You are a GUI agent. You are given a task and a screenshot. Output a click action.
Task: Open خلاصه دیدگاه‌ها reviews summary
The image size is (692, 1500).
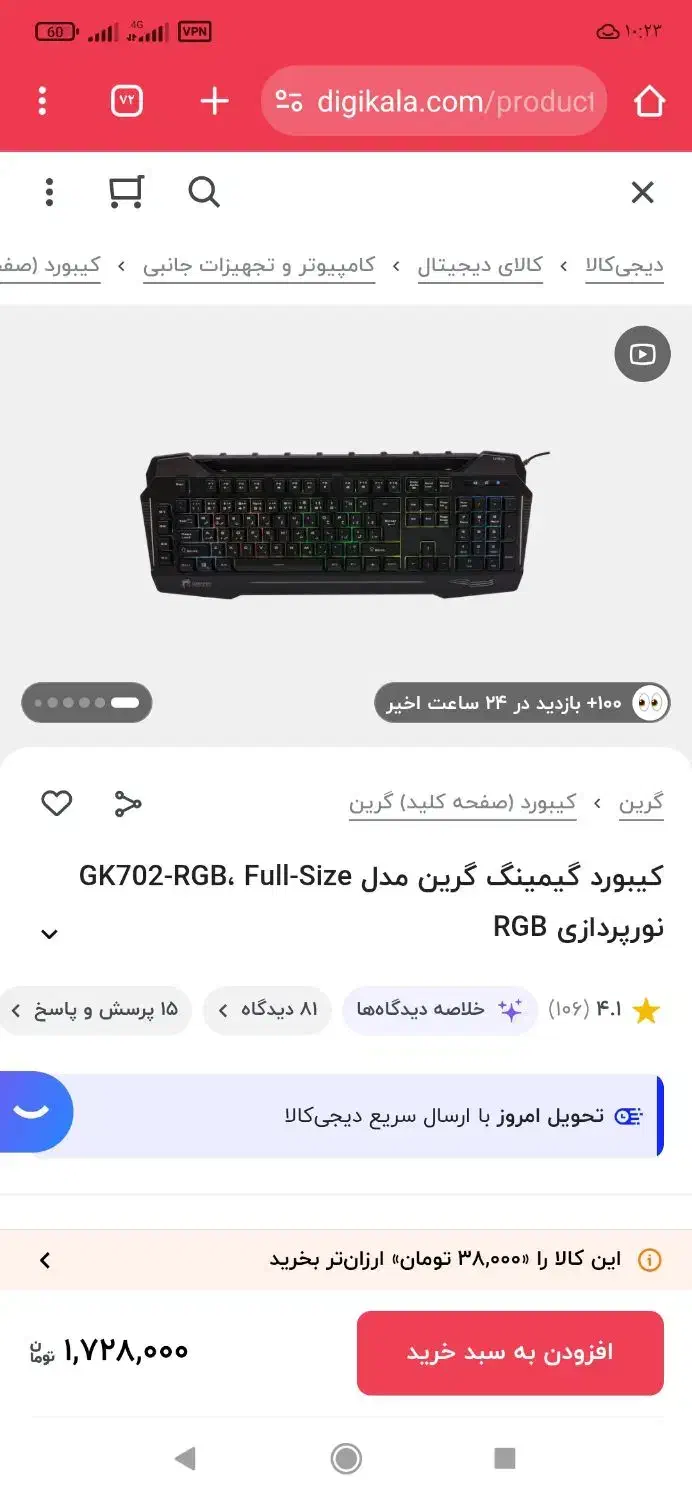pos(440,1010)
